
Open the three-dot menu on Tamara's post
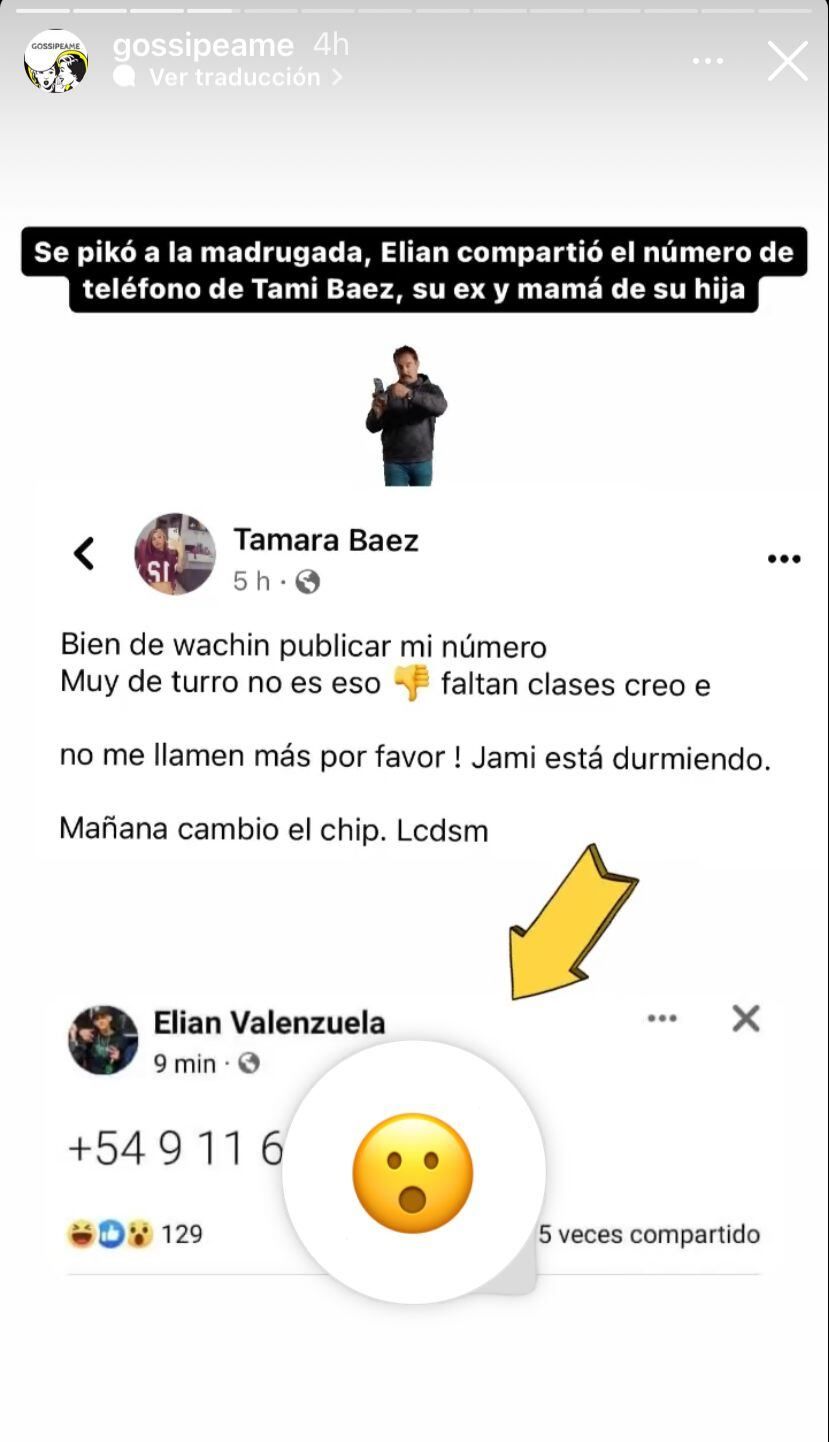784,560
